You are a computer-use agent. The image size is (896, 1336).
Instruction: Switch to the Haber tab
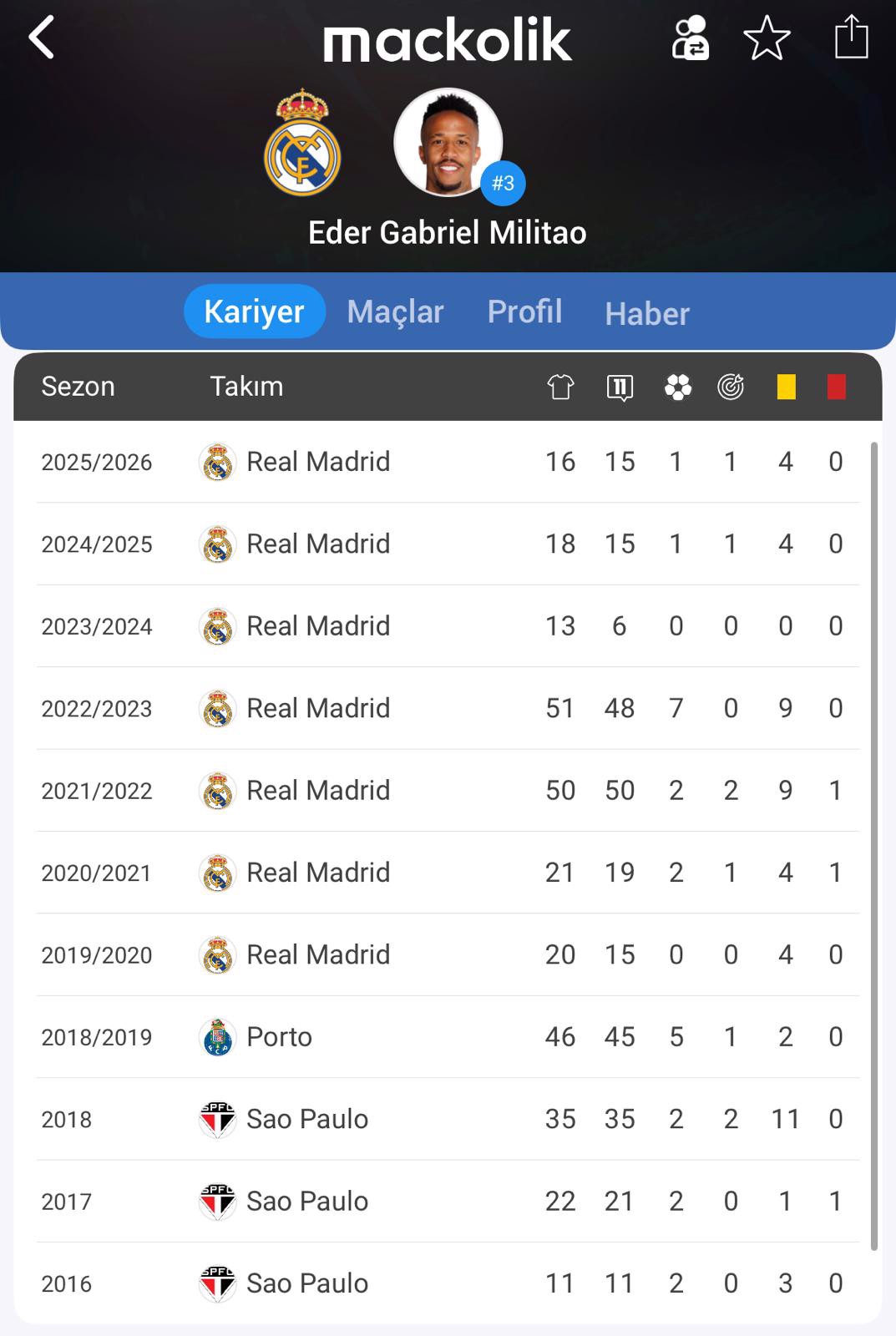point(647,313)
